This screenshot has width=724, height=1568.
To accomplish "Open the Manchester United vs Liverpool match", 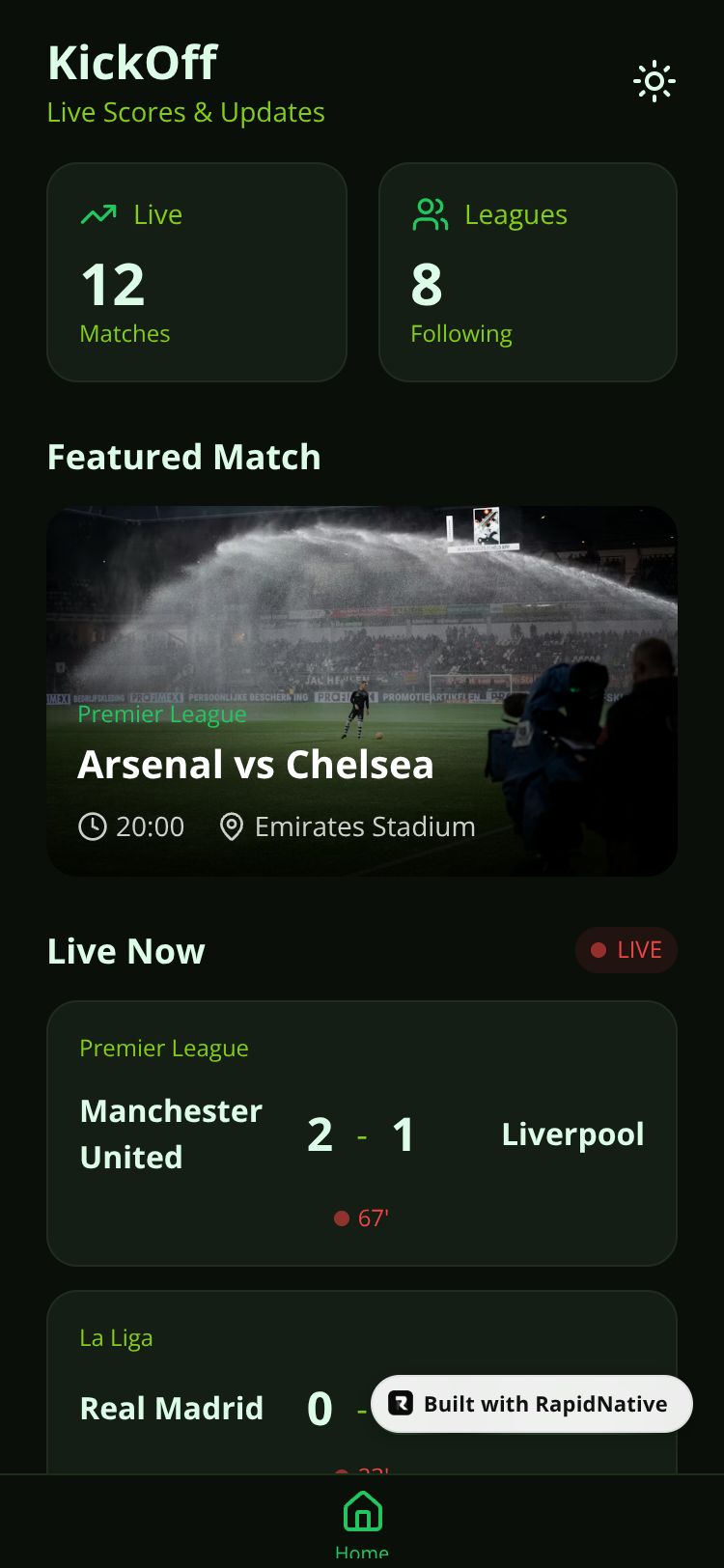I will click(362, 1134).
